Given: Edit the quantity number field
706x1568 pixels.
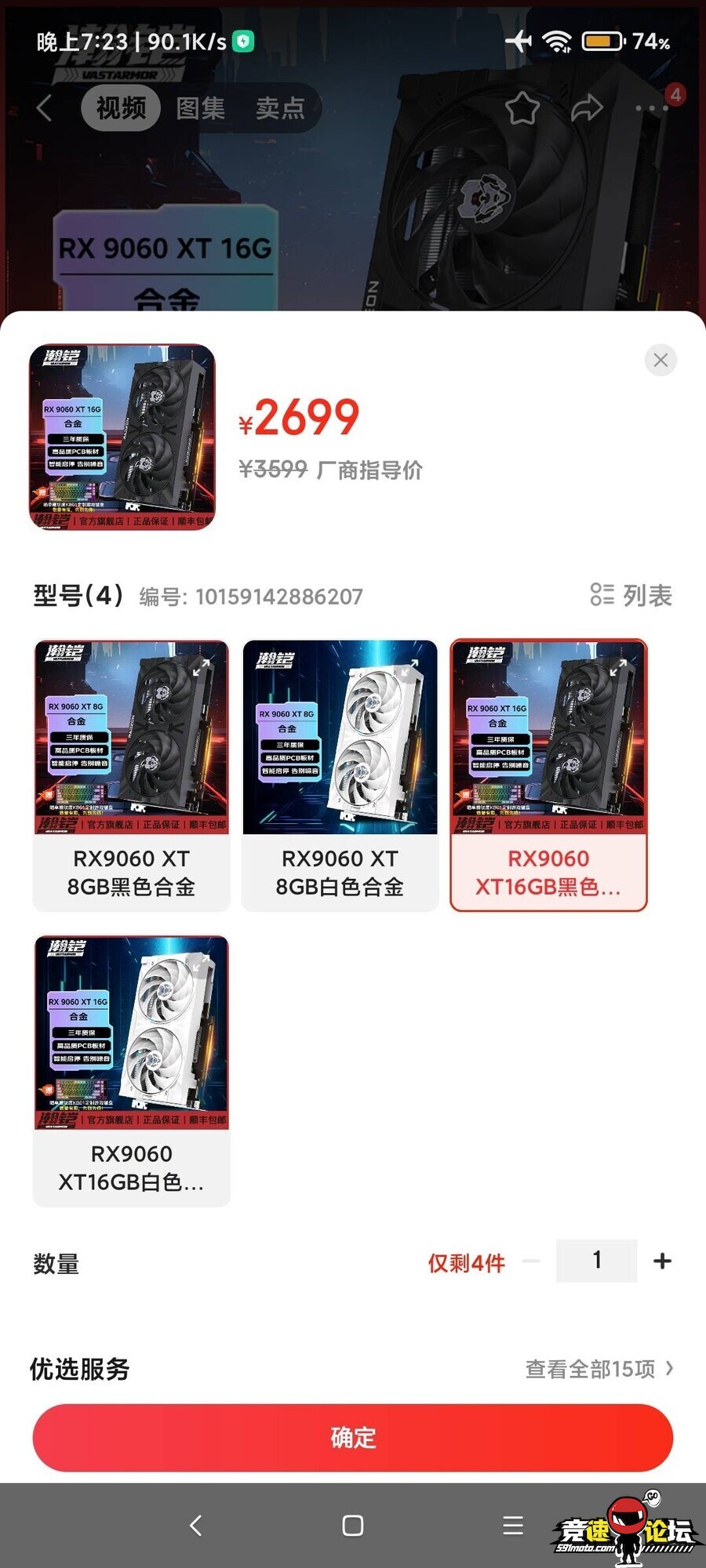Looking at the screenshot, I should pos(596,1261).
